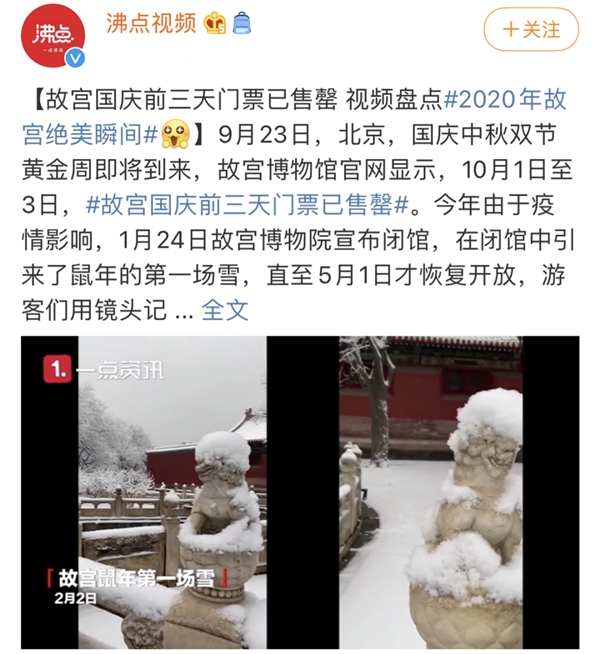Open the 沸点视频 account name

pyautogui.click(x=151, y=22)
